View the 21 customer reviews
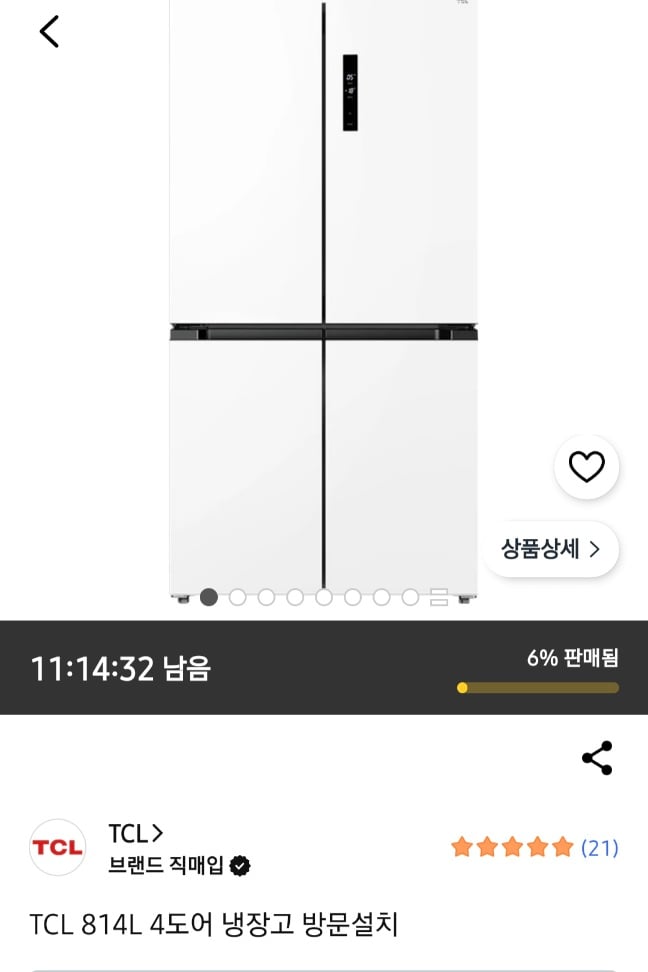The image size is (648, 972). tap(599, 848)
